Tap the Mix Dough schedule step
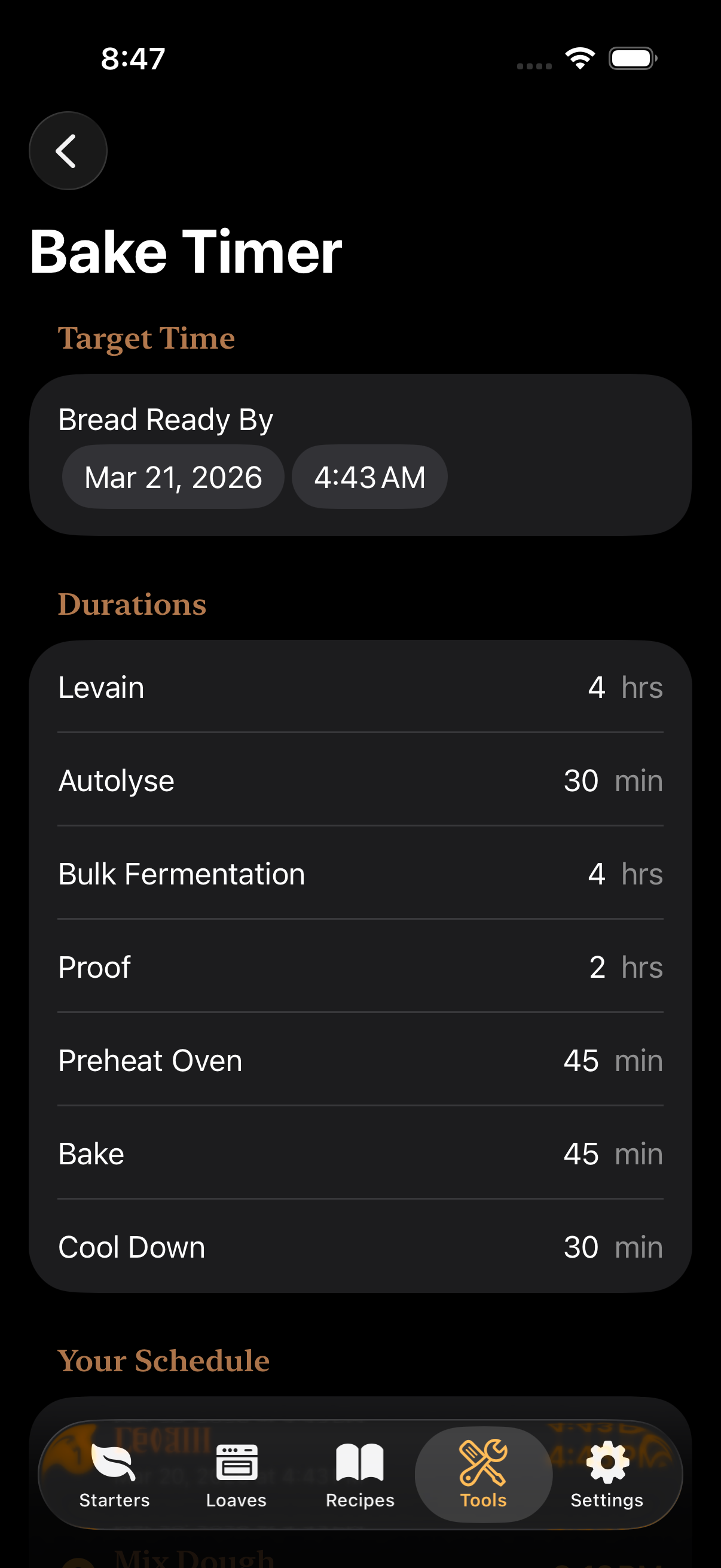Screen dimensions: 721x1568 point(195,1552)
